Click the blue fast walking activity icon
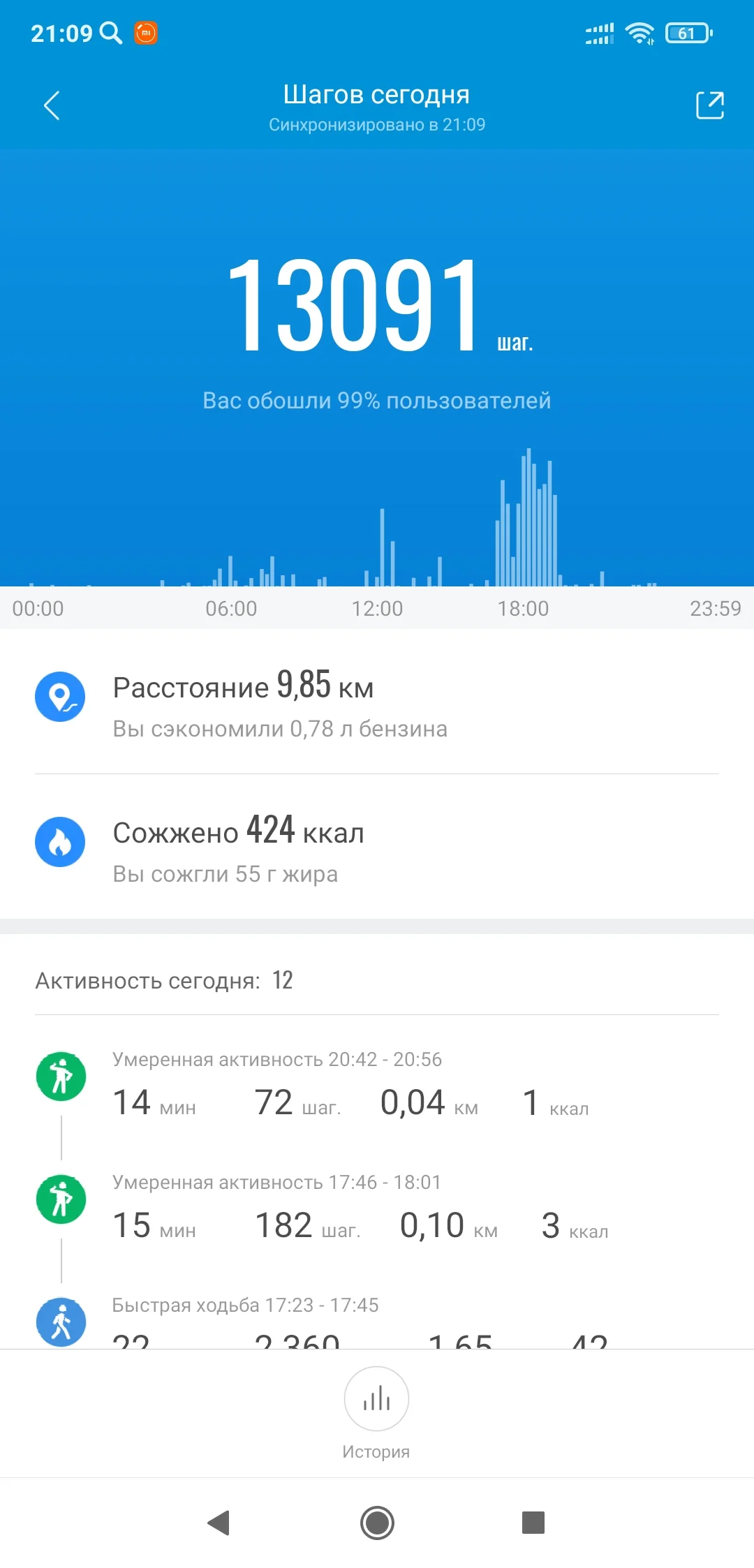The height and width of the screenshot is (1568, 754). [x=61, y=1322]
